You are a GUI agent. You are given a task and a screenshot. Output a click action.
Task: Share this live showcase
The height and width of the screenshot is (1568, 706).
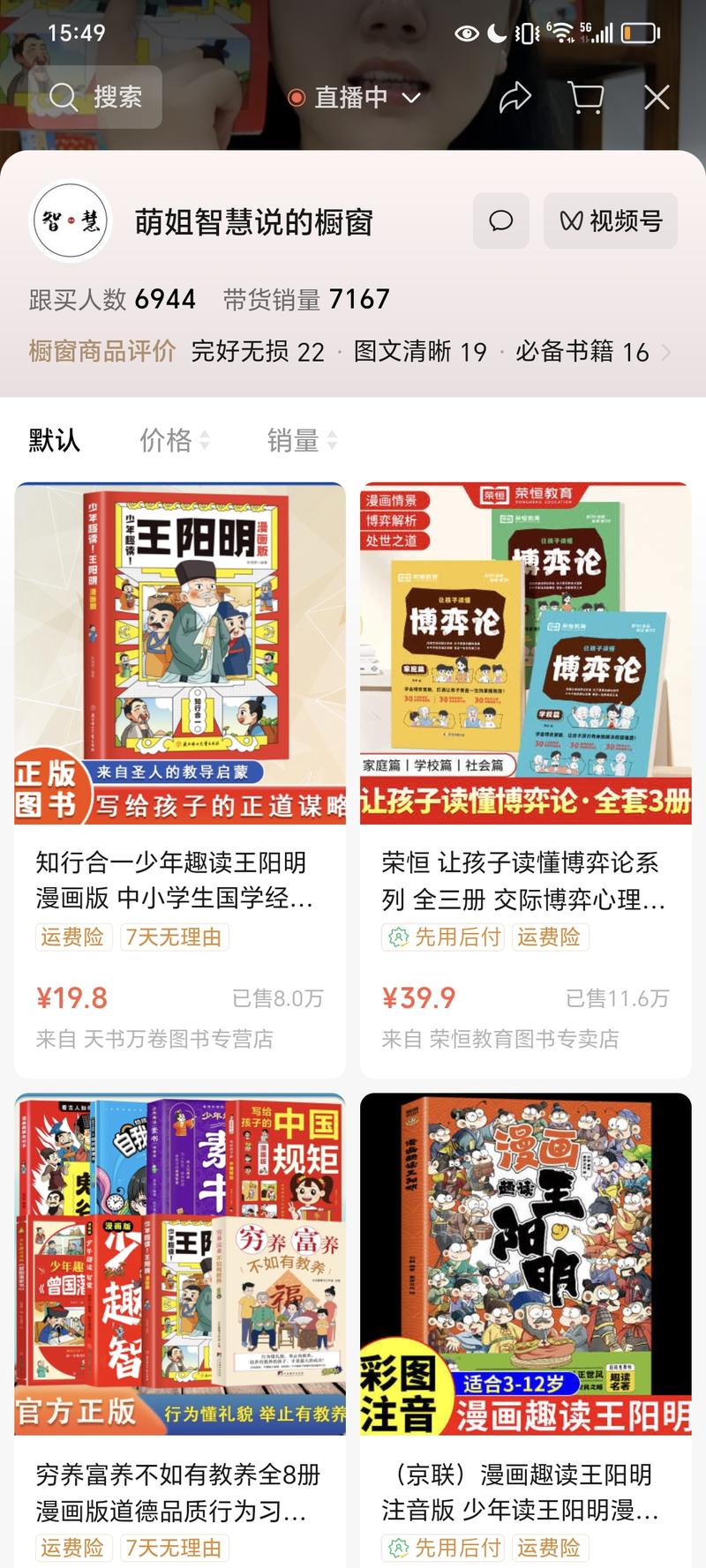[514, 97]
